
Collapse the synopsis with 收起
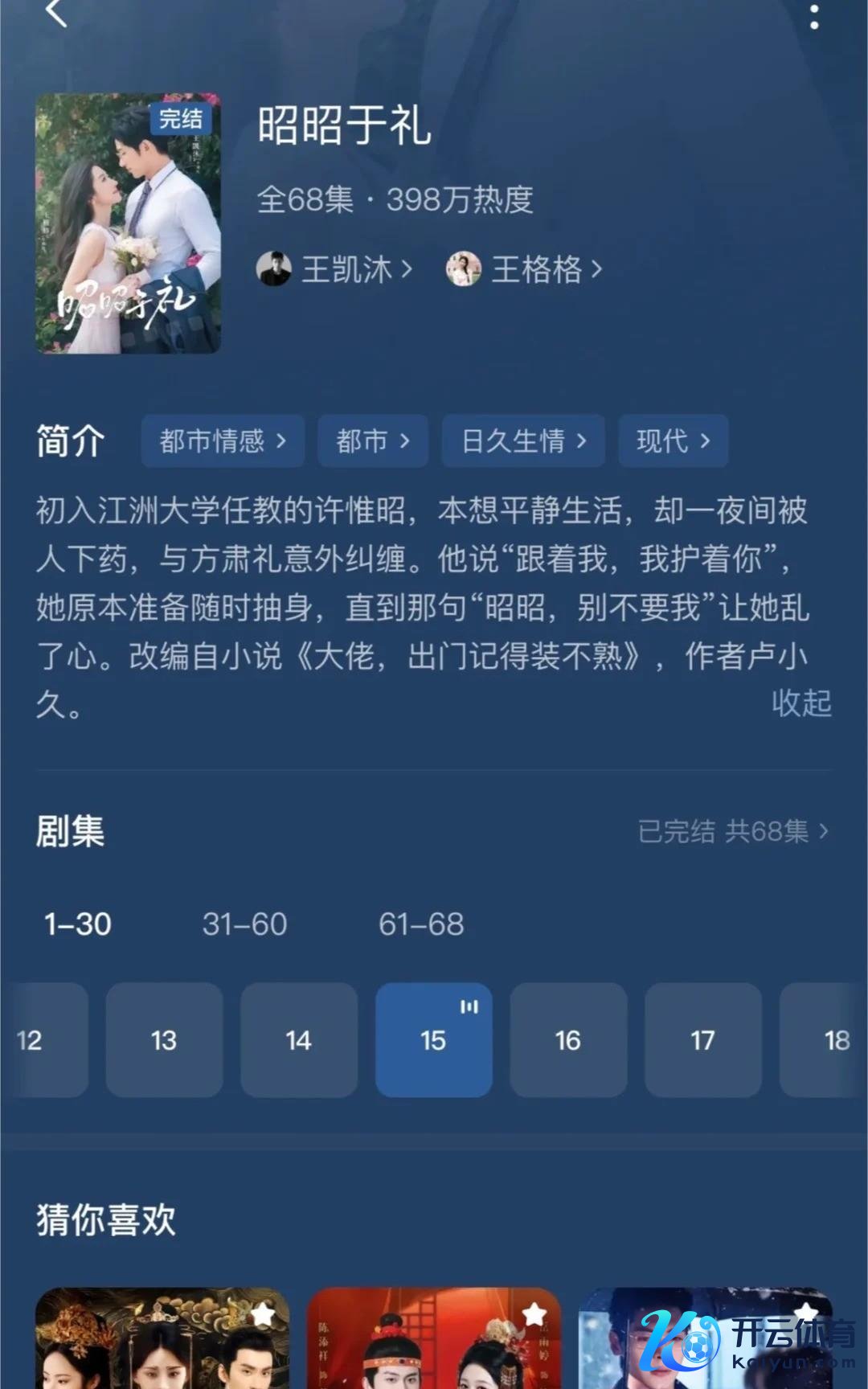point(800,703)
